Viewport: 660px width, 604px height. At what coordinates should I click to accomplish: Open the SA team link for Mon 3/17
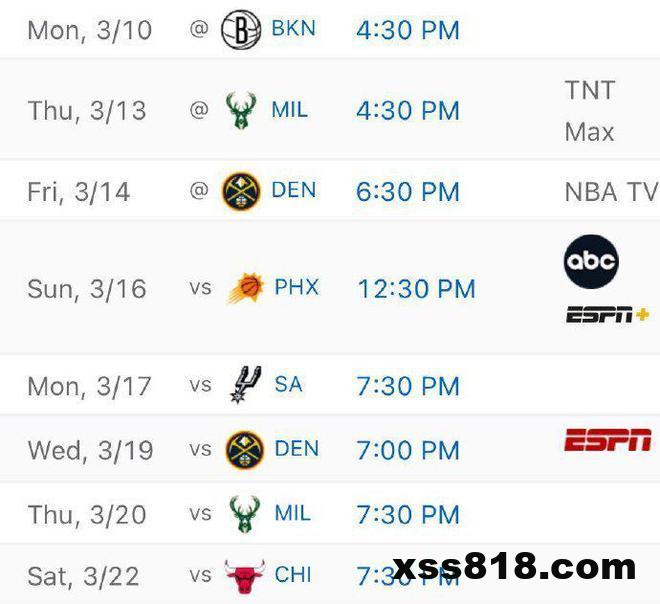(x=287, y=384)
